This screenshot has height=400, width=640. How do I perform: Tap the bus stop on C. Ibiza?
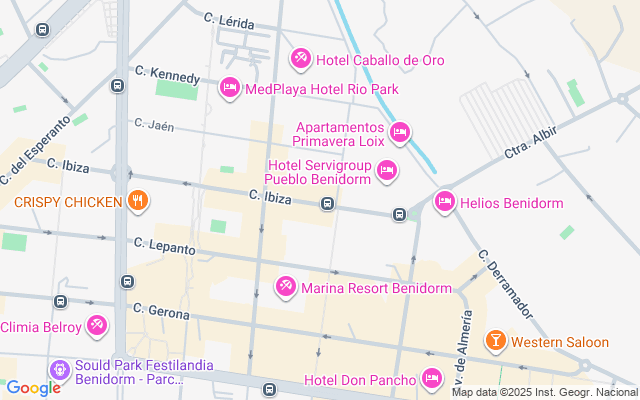pos(327,205)
